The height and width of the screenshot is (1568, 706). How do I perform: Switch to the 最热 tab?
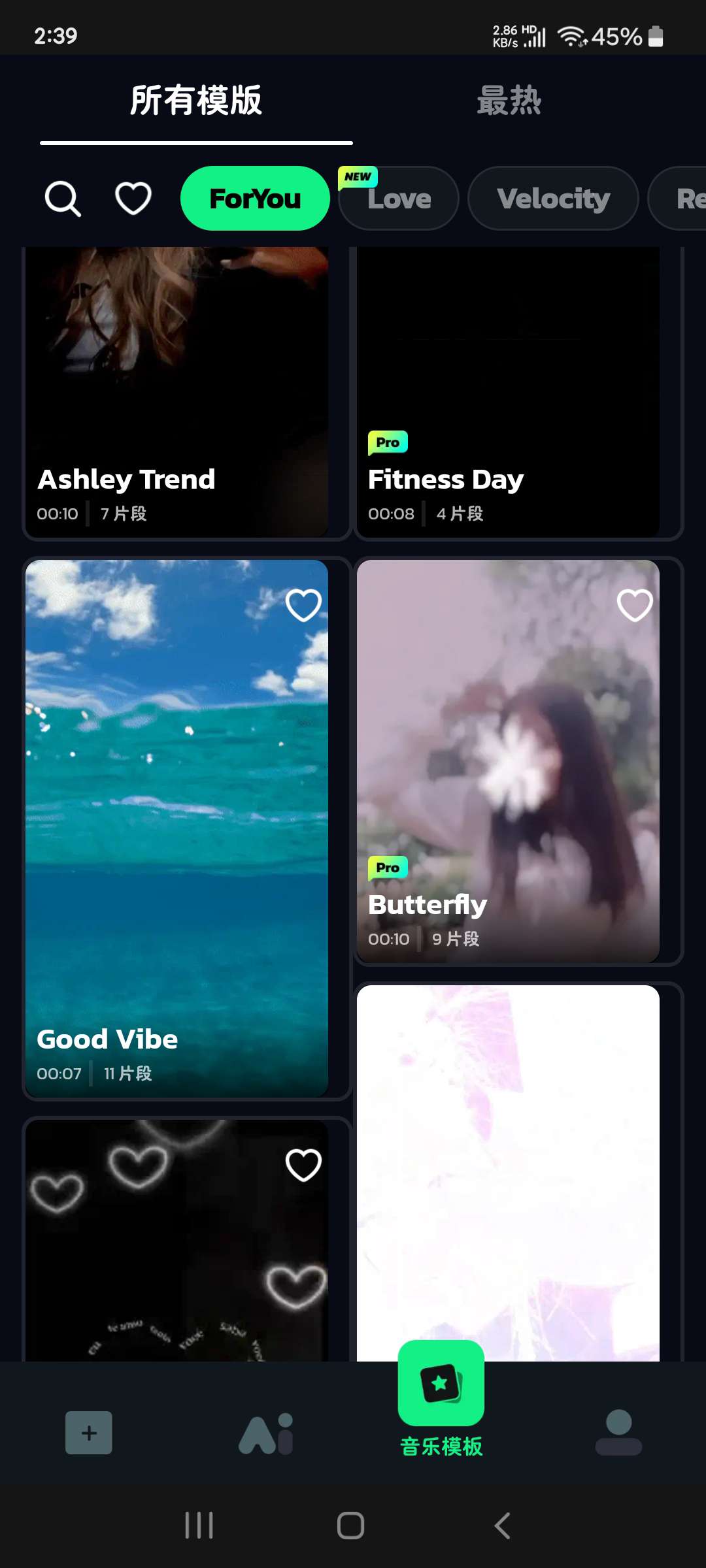(x=509, y=101)
